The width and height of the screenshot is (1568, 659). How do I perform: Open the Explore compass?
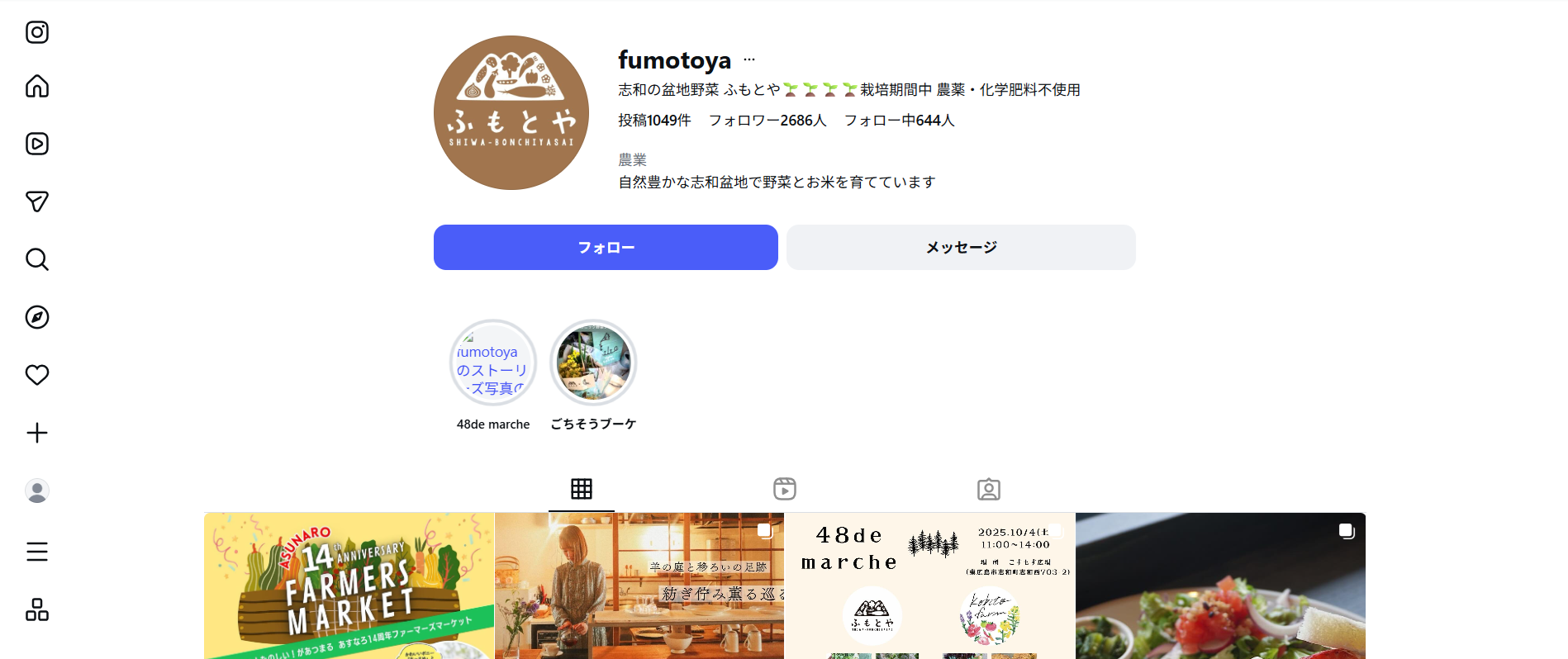(x=37, y=317)
